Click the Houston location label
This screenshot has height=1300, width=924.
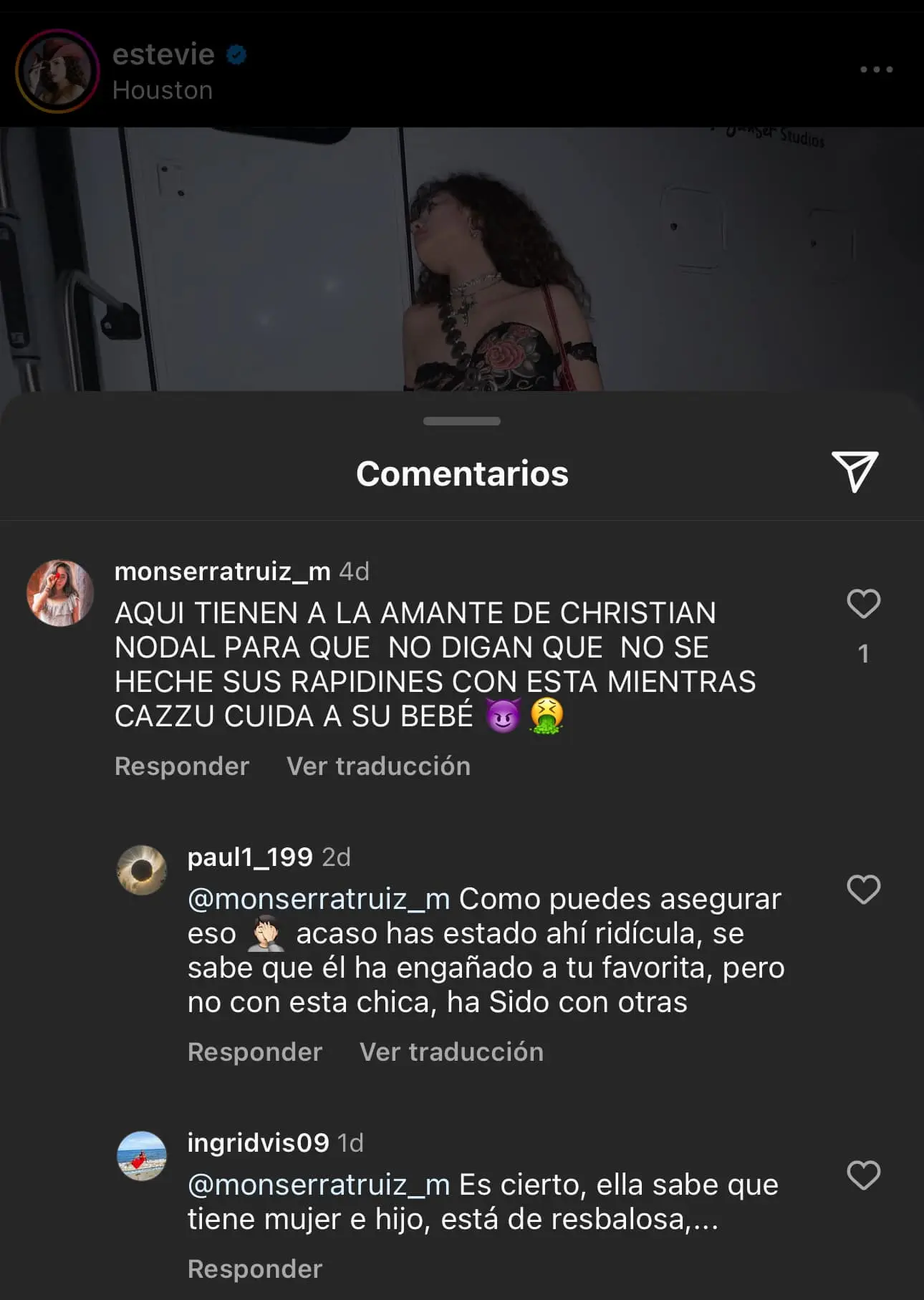pyautogui.click(x=163, y=90)
